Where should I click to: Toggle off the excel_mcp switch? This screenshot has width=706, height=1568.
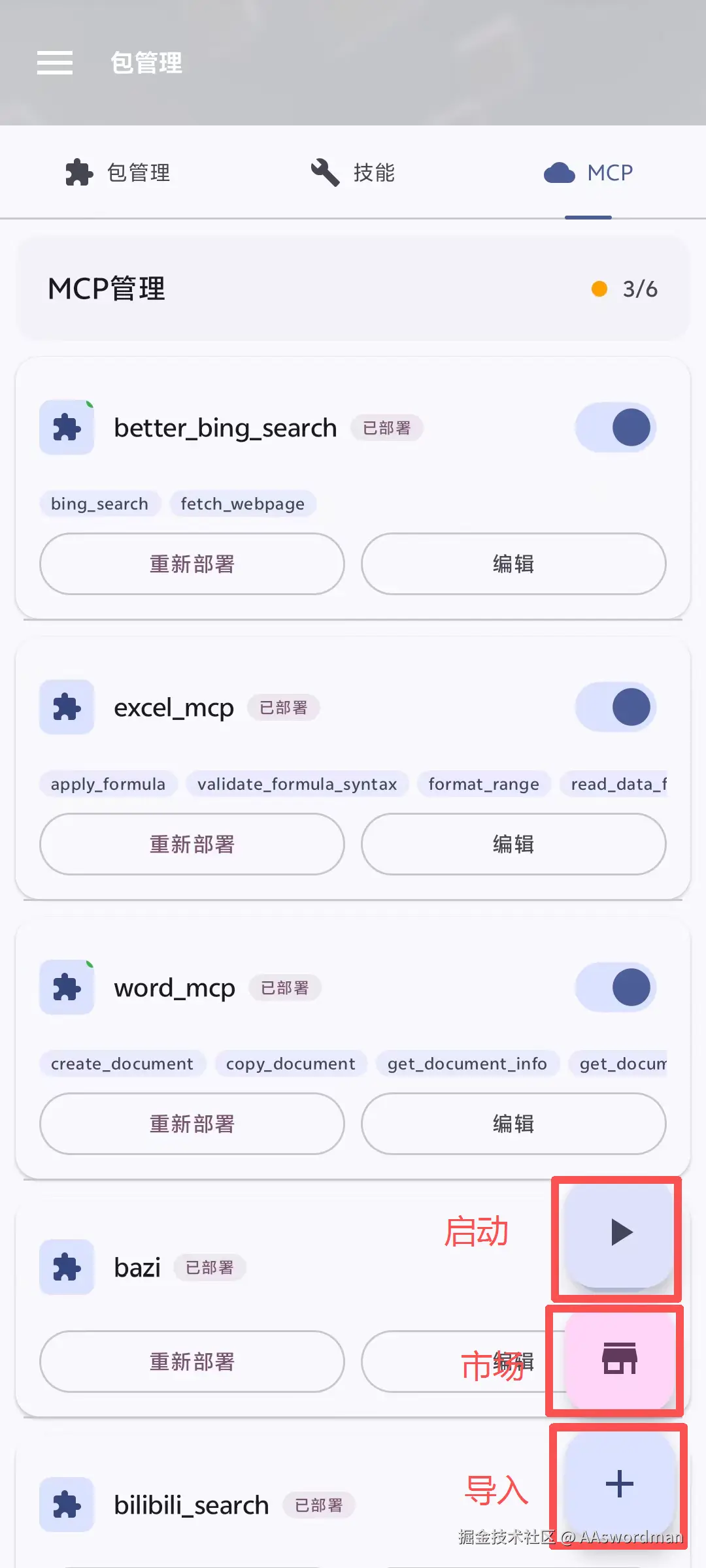[616, 708]
